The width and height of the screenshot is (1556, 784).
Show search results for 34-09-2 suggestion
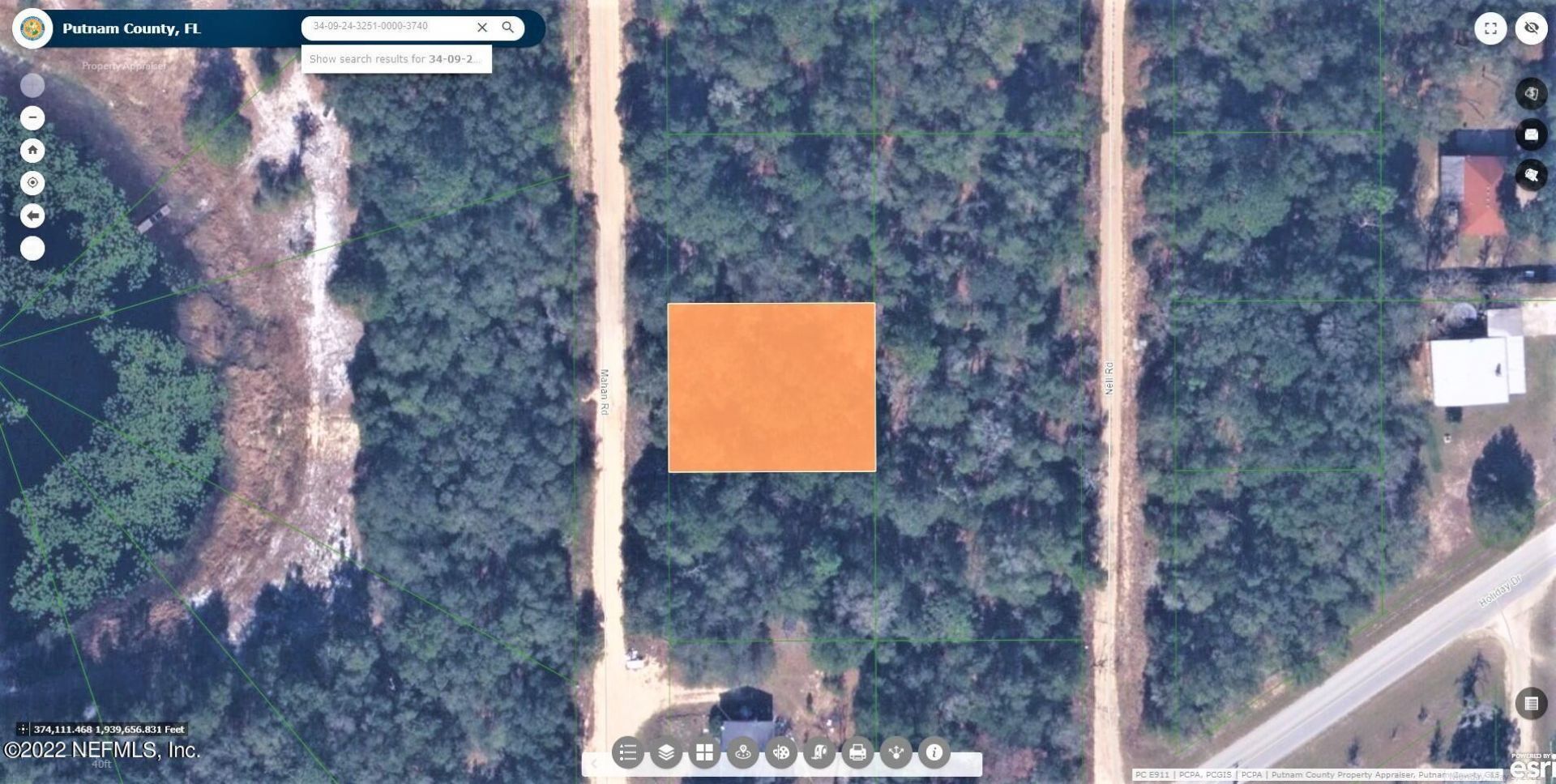[x=396, y=59]
